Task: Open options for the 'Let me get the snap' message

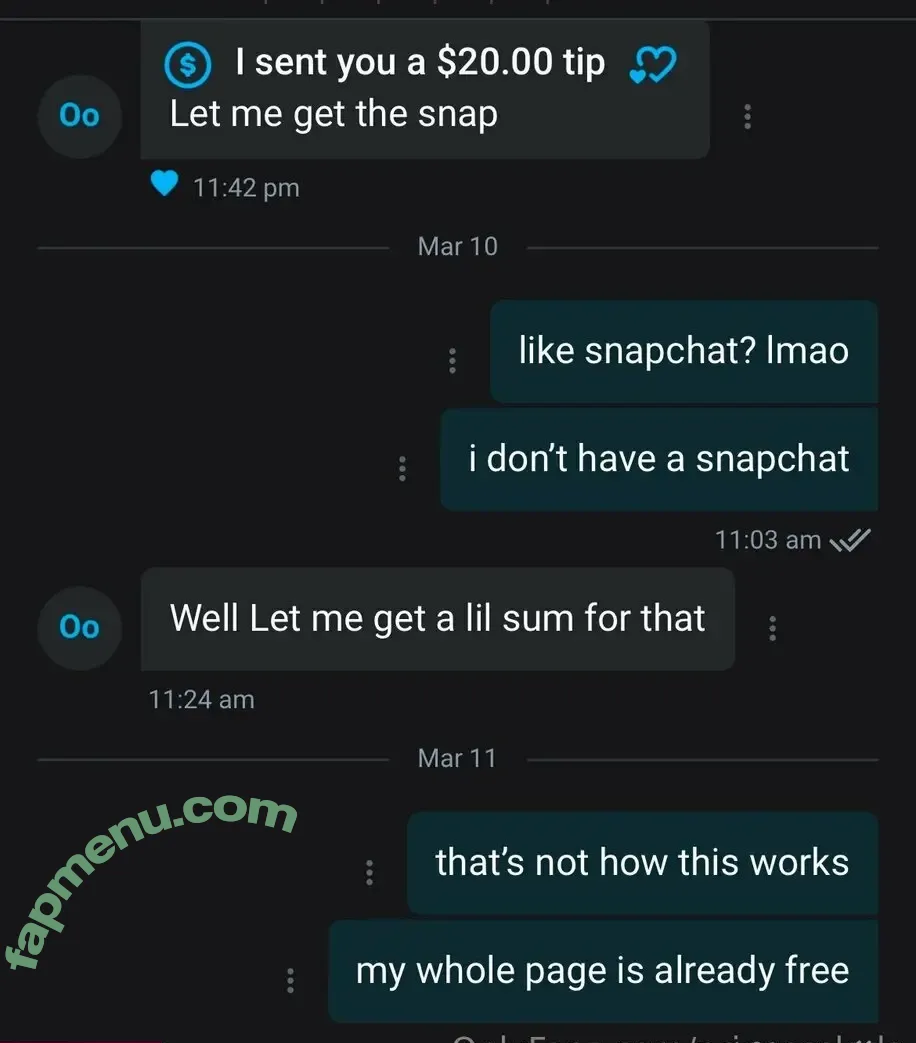Action: [747, 117]
